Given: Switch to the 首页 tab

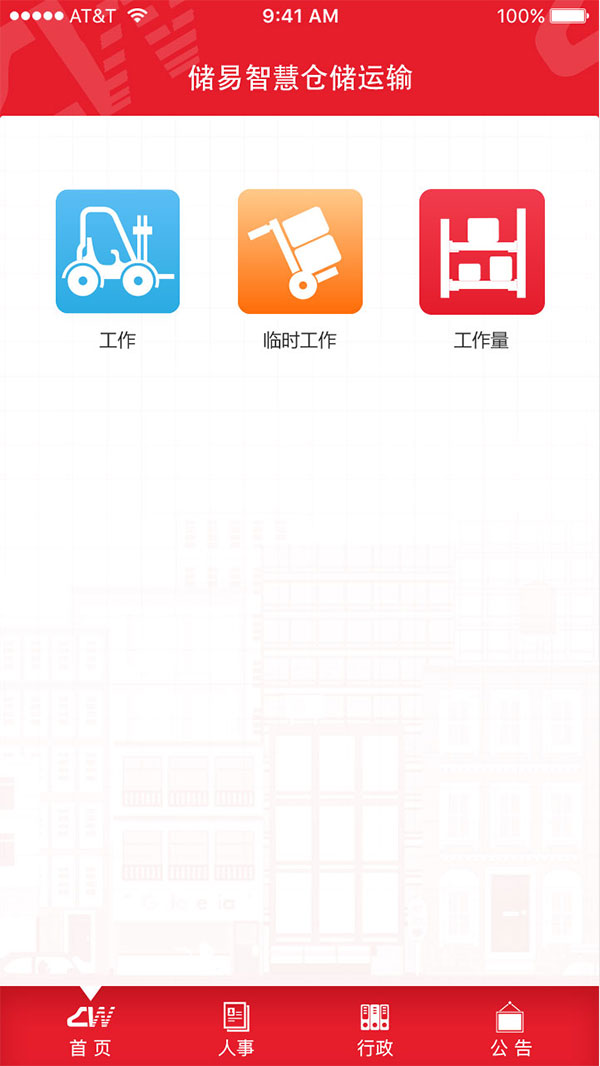Looking at the screenshot, I should 90,1030.
